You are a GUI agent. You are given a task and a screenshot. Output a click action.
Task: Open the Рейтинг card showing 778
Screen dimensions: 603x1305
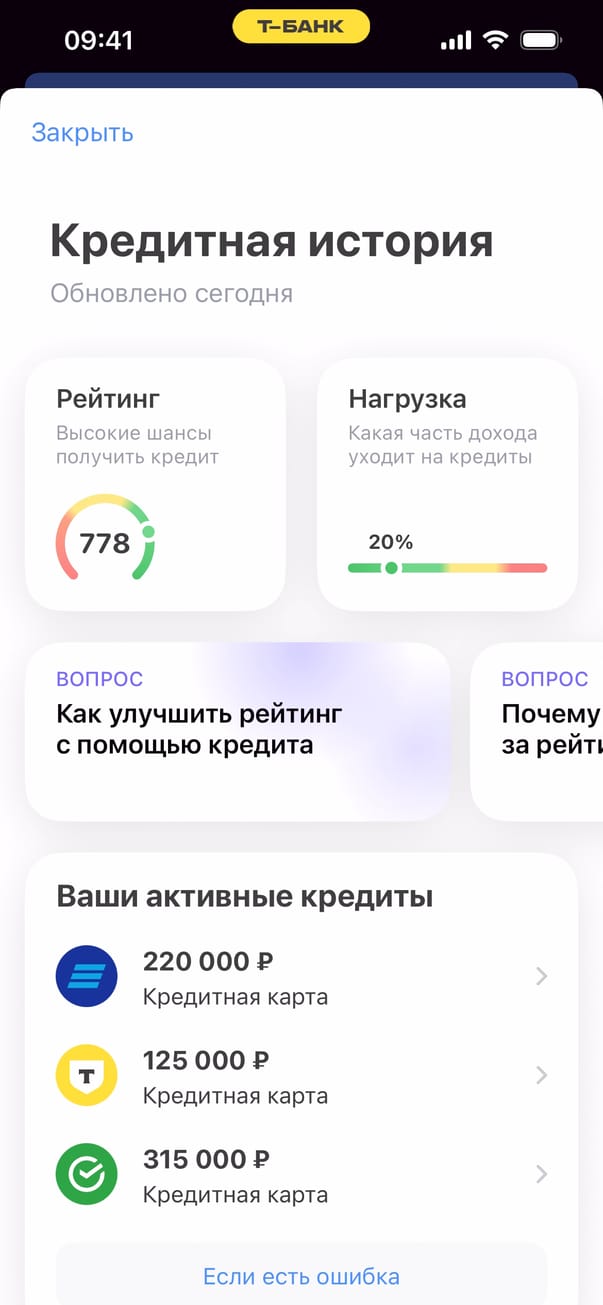click(155, 484)
